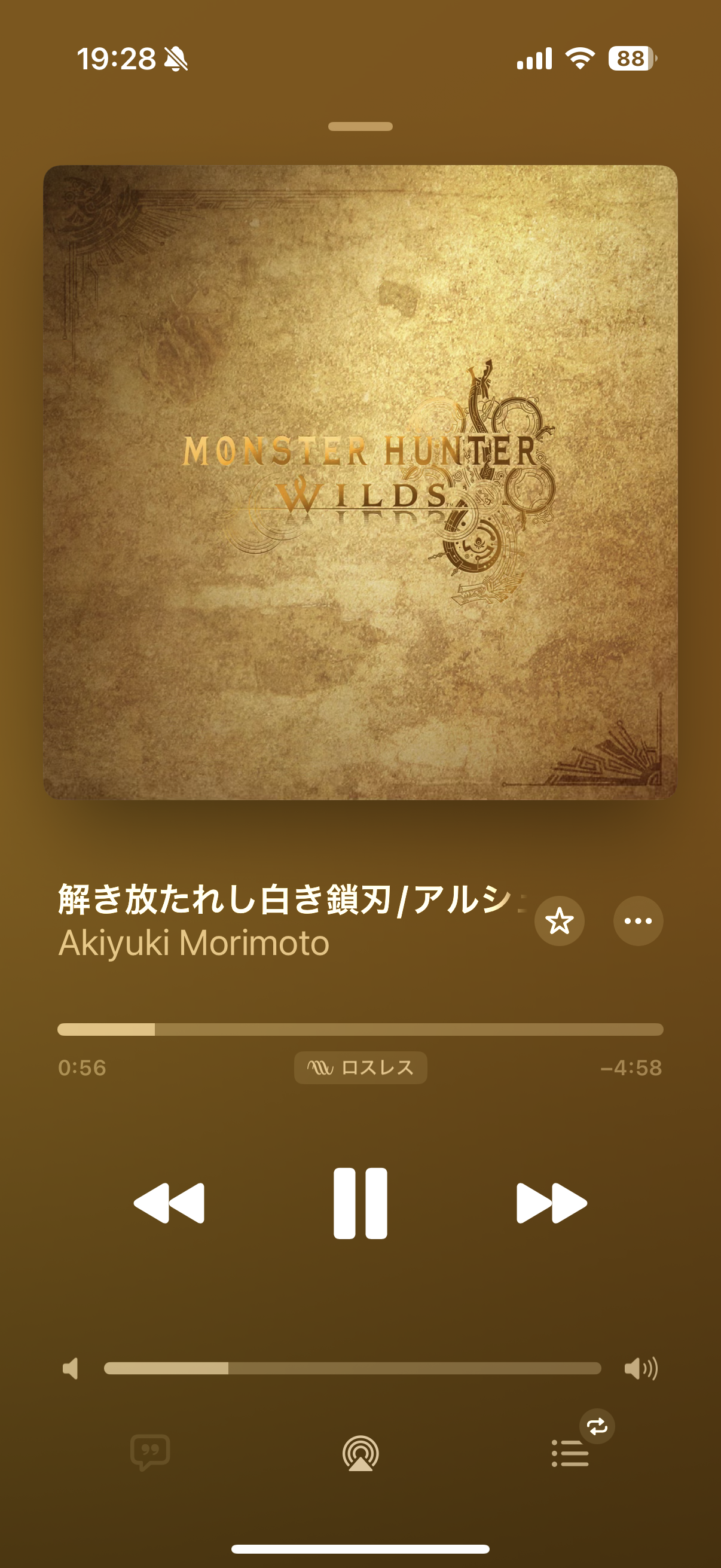Go back to the previous track
721x1568 pixels.
pos(169,1203)
